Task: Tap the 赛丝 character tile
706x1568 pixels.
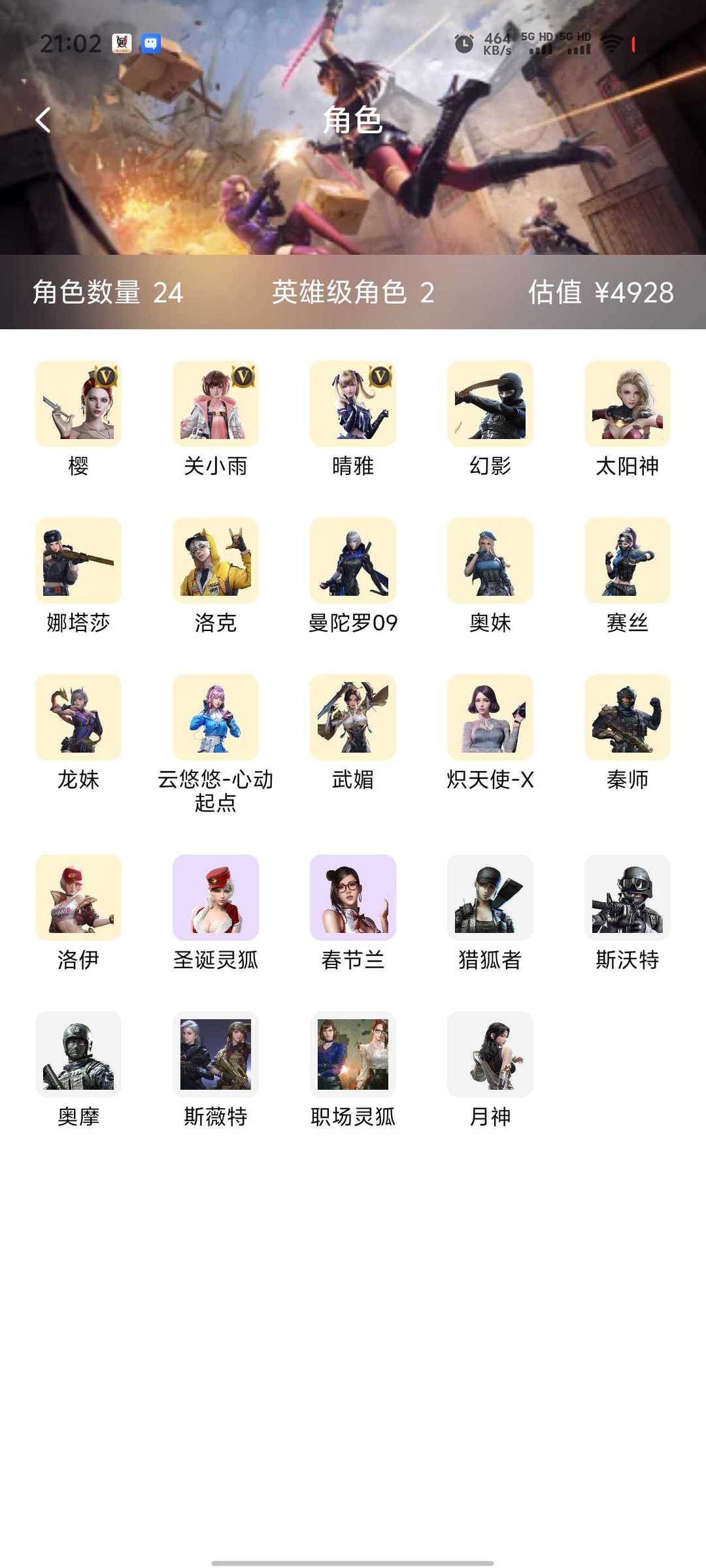Action: coord(628,561)
